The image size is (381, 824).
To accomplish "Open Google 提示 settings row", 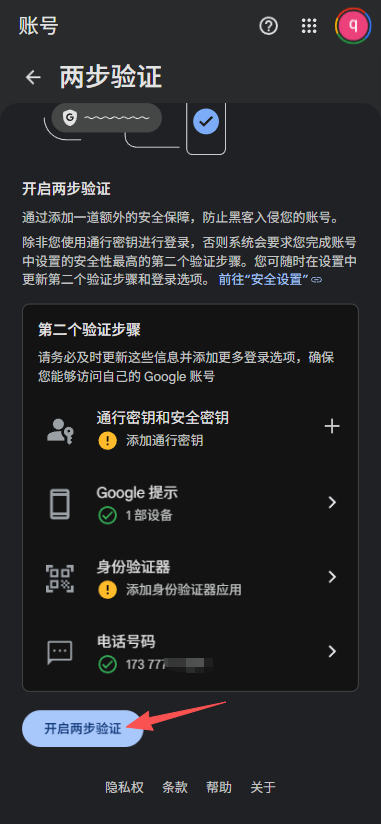I will 190,503.
